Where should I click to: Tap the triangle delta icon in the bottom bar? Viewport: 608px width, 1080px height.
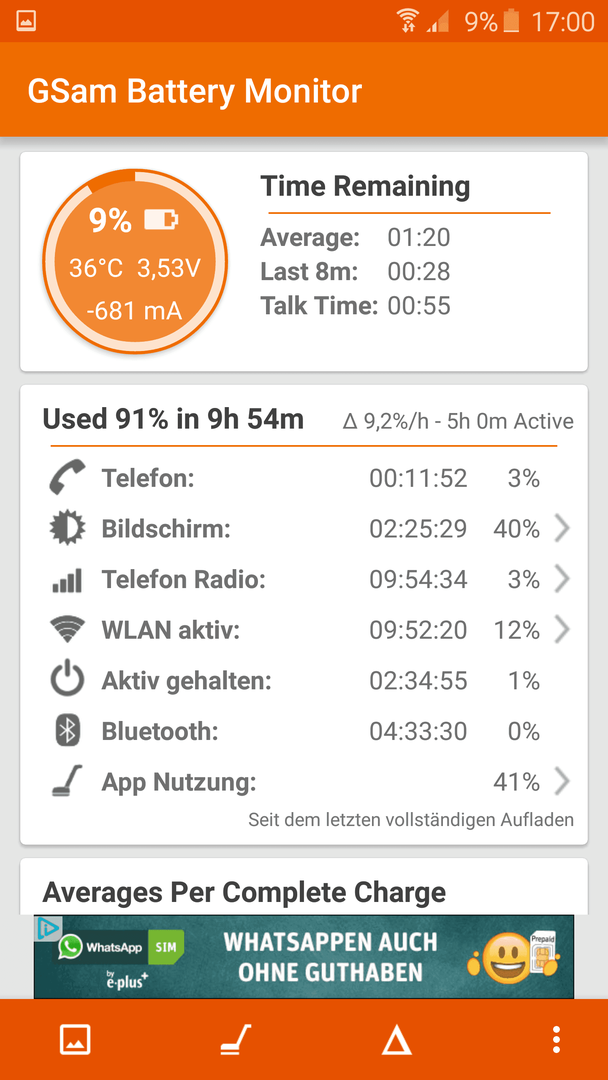pyautogui.click(x=397, y=1039)
